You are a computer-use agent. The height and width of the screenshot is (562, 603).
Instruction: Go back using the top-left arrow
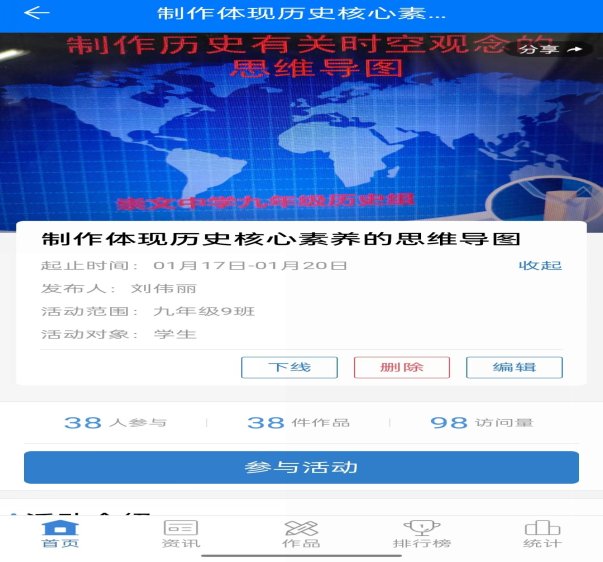pyautogui.click(x=37, y=14)
